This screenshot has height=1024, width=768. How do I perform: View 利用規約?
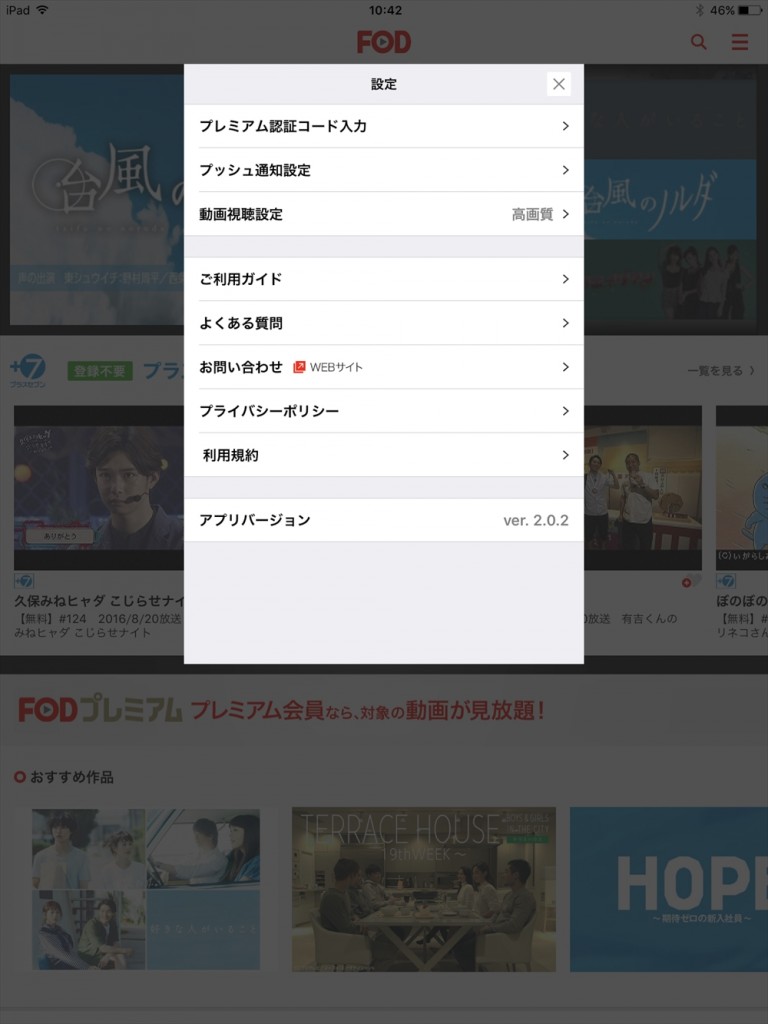pyautogui.click(x=383, y=455)
